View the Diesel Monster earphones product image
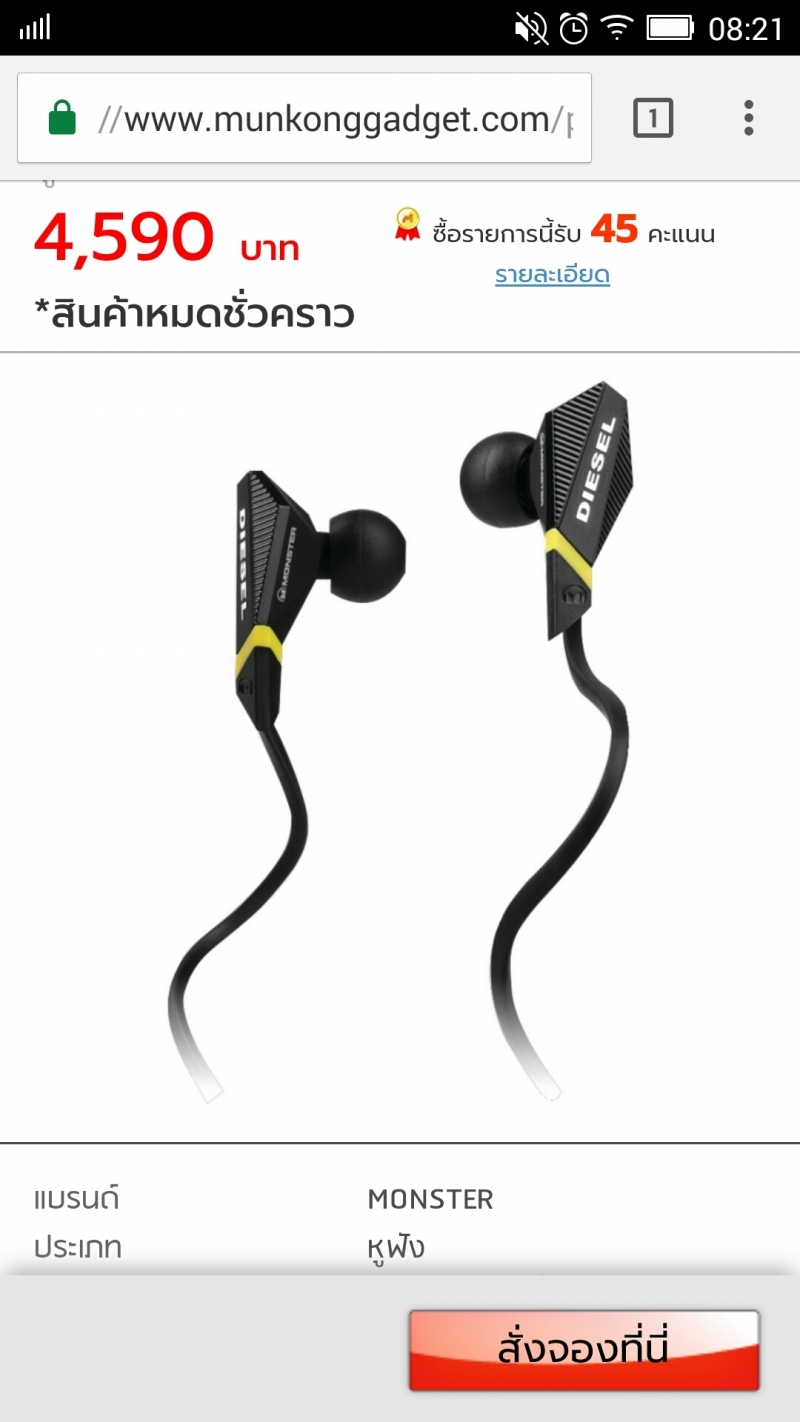Viewport: 800px width, 1422px height. pos(400,745)
